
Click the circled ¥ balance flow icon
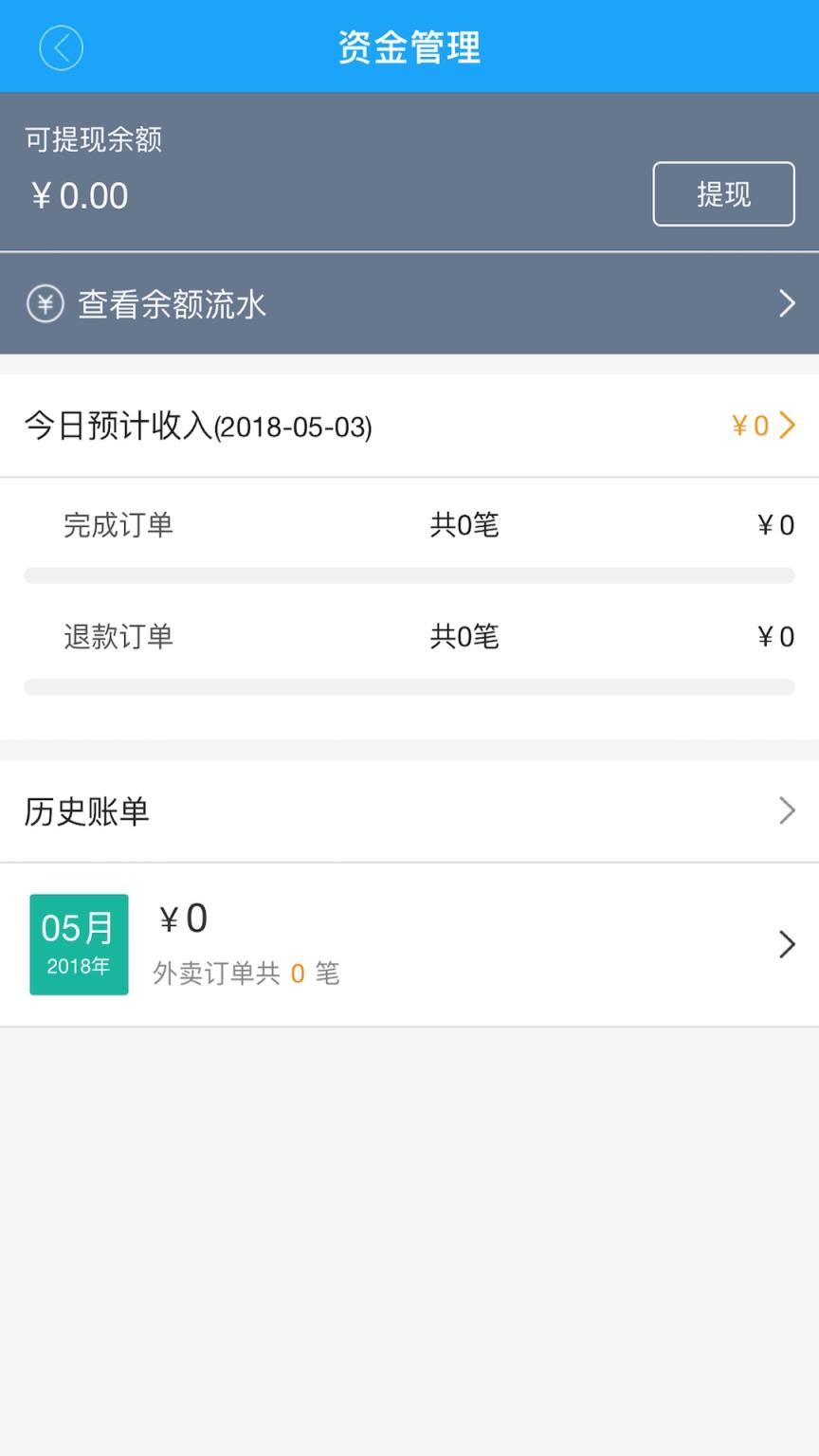45,303
